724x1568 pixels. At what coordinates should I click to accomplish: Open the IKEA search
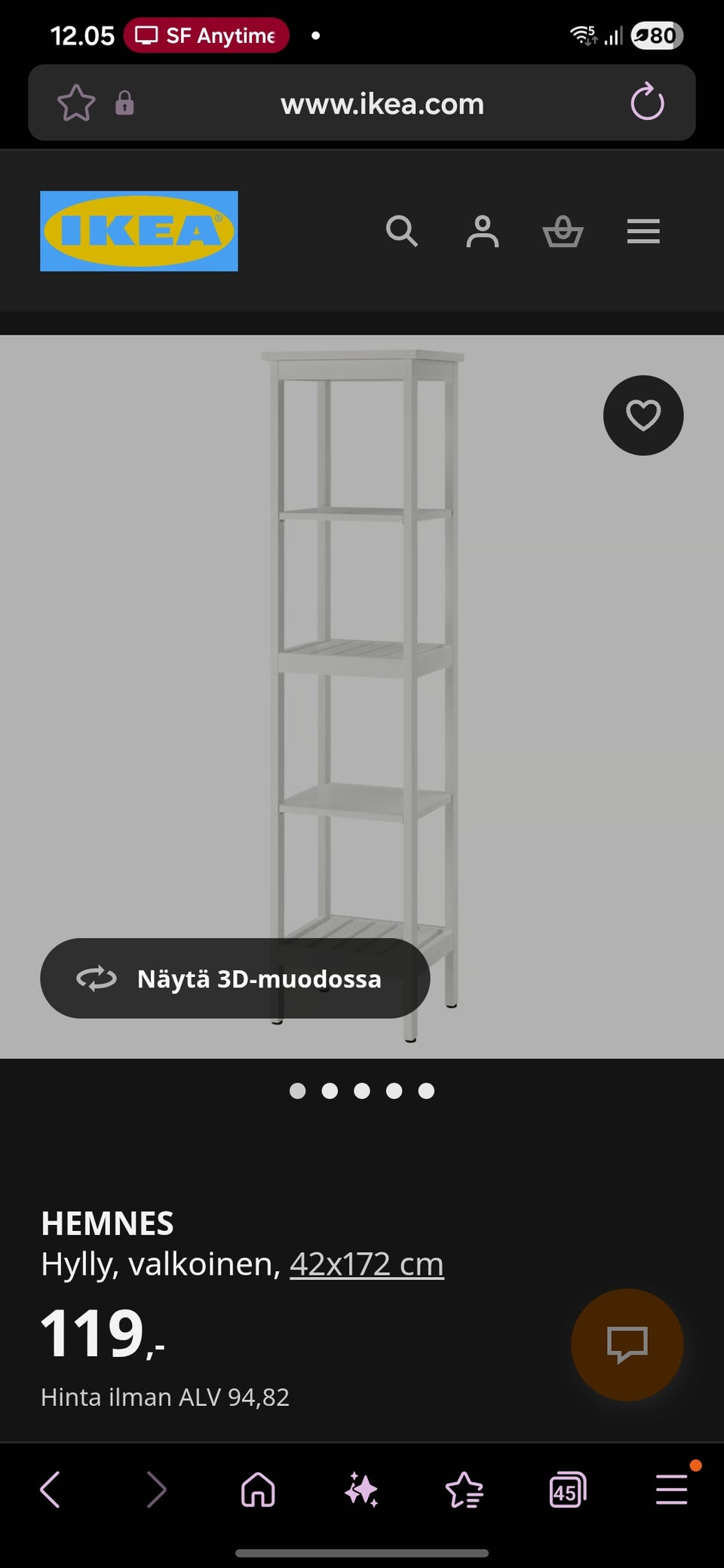[401, 231]
